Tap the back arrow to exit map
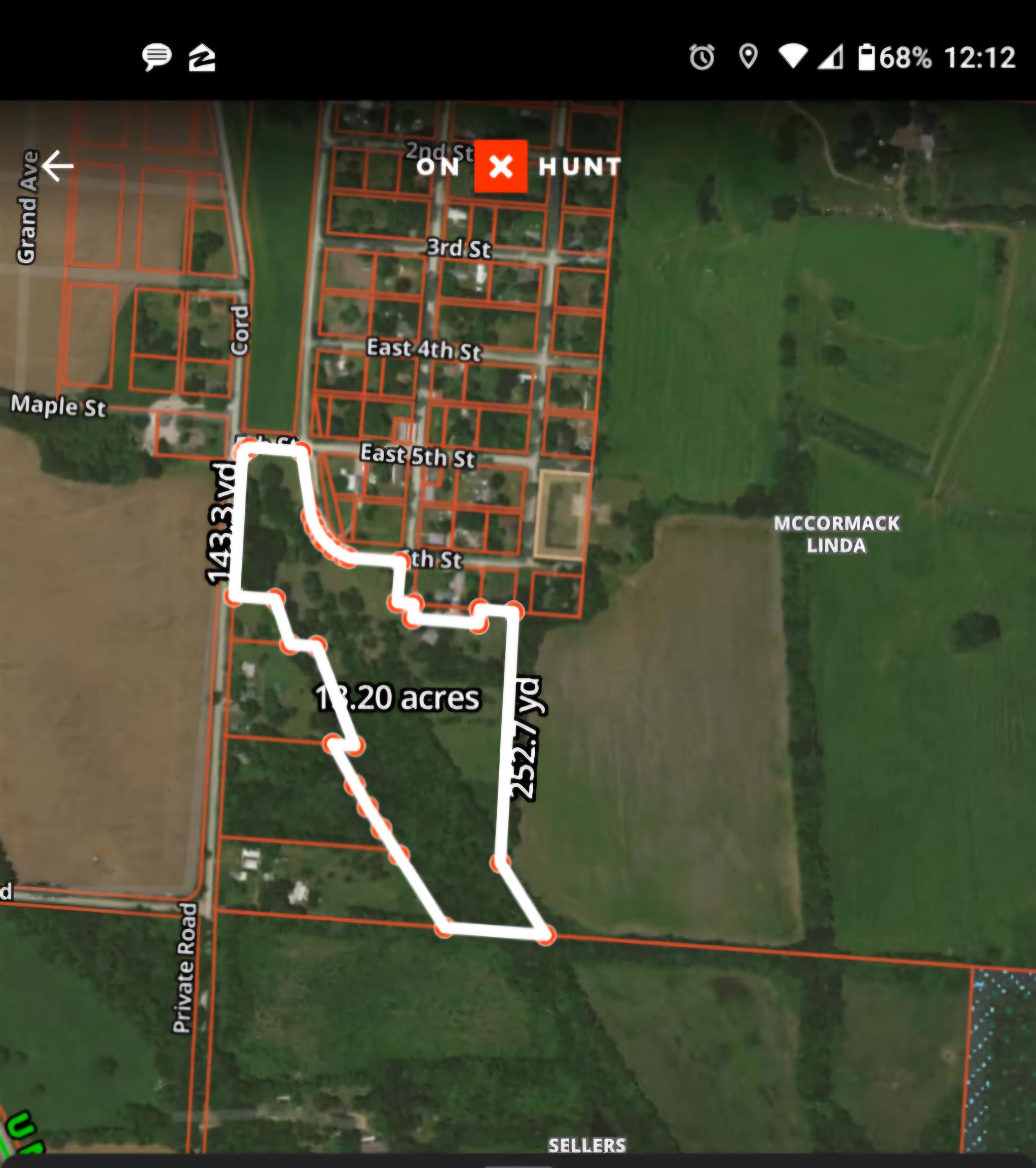Image resolution: width=1036 pixels, height=1168 pixels. tap(58, 166)
